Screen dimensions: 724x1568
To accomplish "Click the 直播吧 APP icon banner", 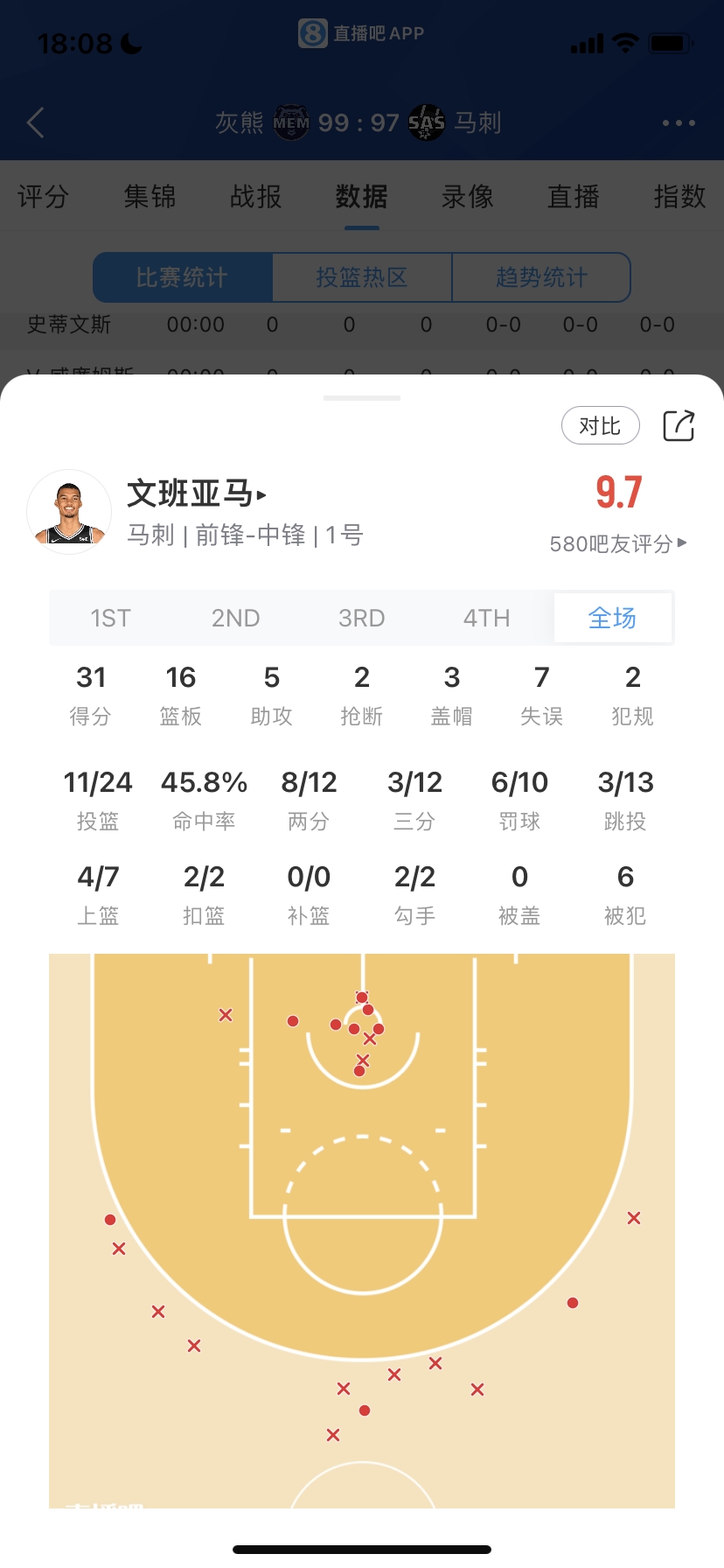I will [x=360, y=34].
